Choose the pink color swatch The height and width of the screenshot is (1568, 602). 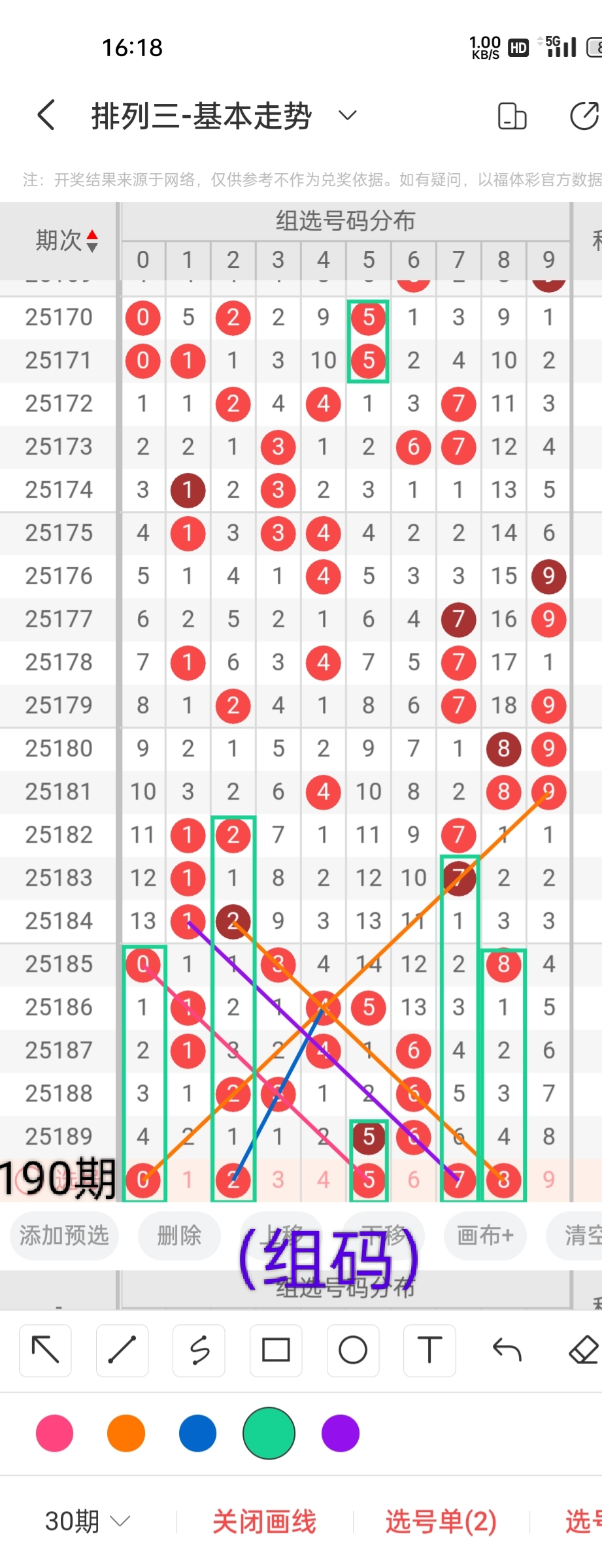click(55, 1433)
